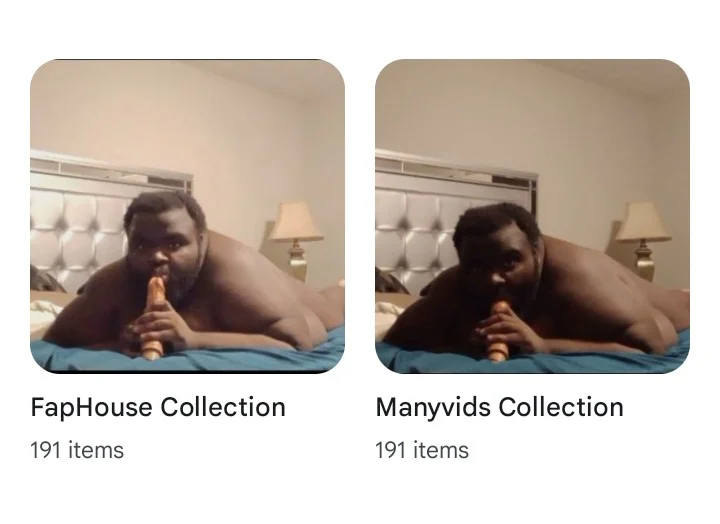This screenshot has height=524, width=720.
Task: Open the FapHouse Collection album
Action: [x=187, y=216]
